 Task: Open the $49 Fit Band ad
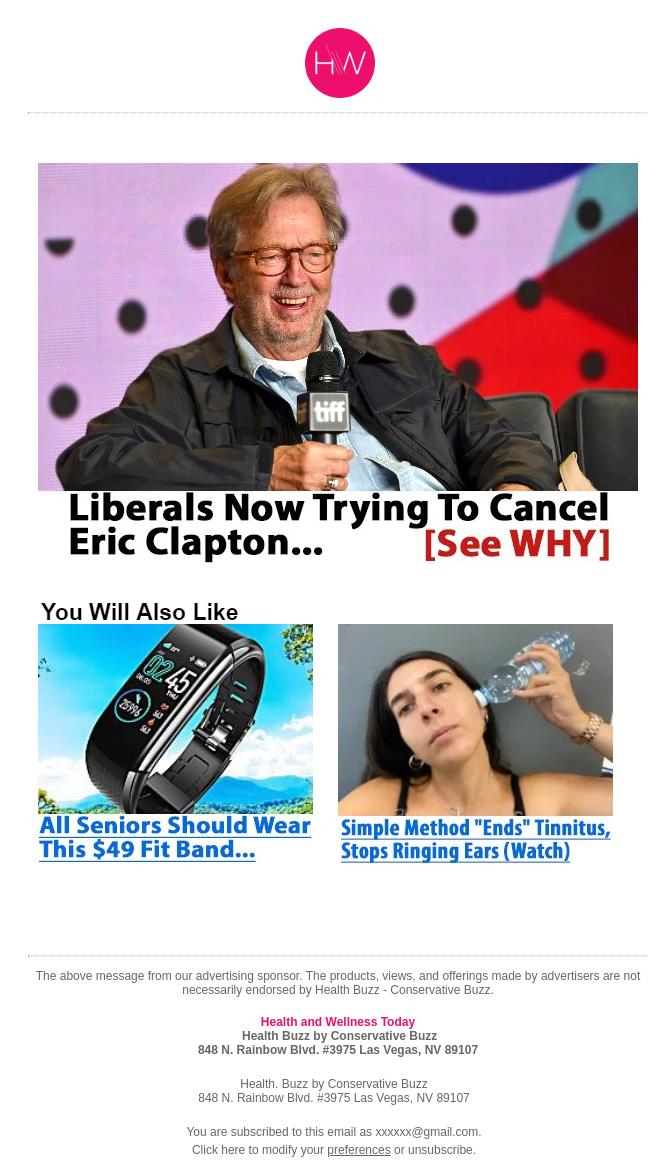click(175, 742)
